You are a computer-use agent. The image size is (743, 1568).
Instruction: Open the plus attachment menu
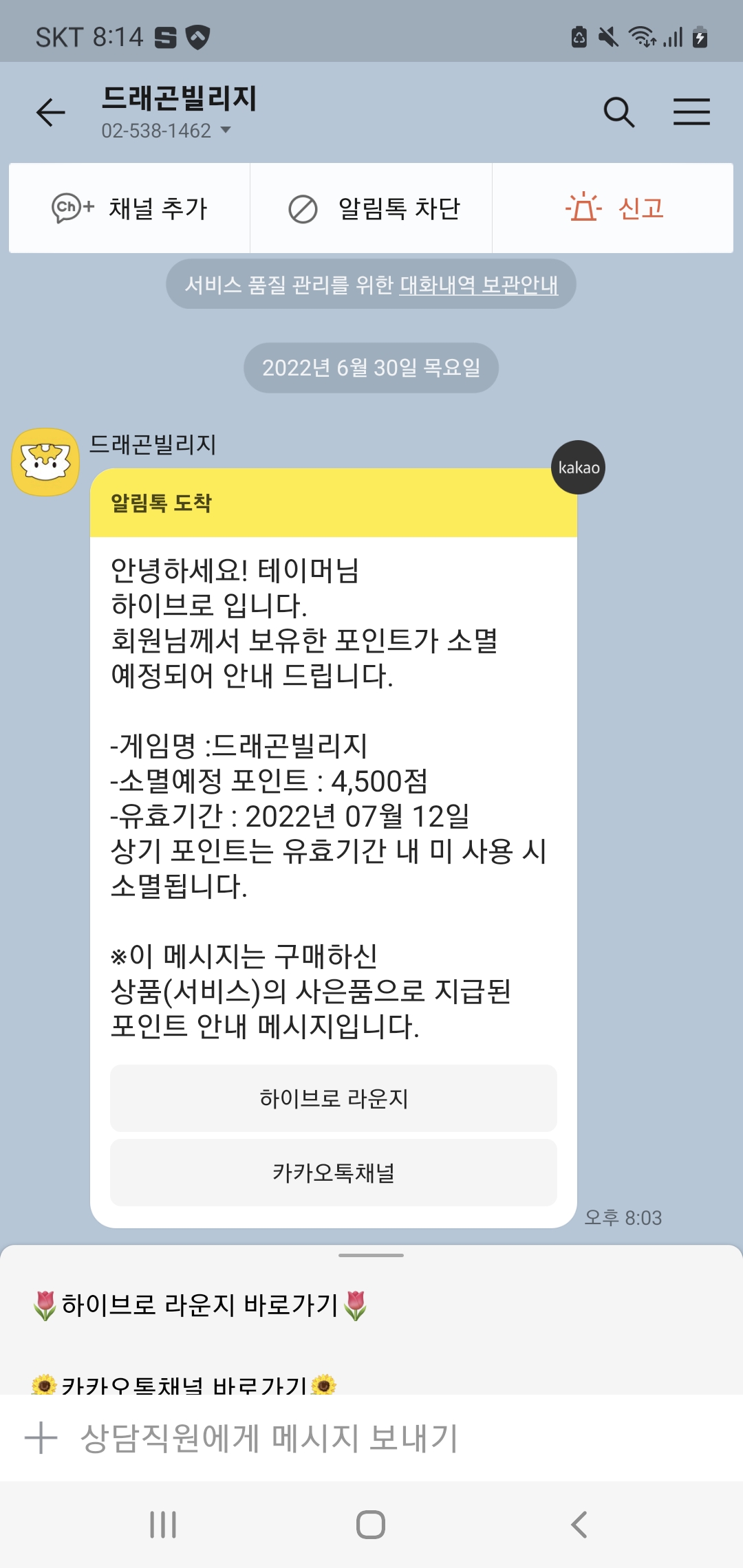[41, 1438]
